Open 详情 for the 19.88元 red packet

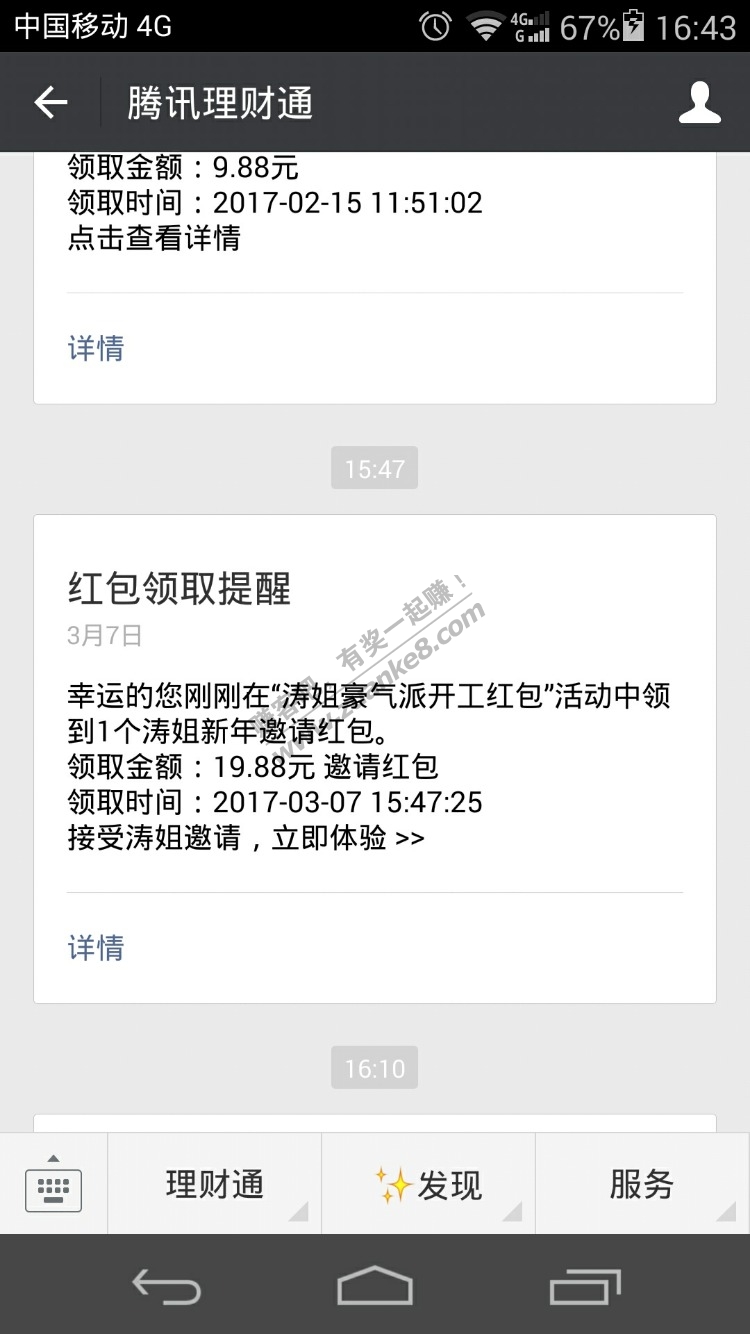95,948
